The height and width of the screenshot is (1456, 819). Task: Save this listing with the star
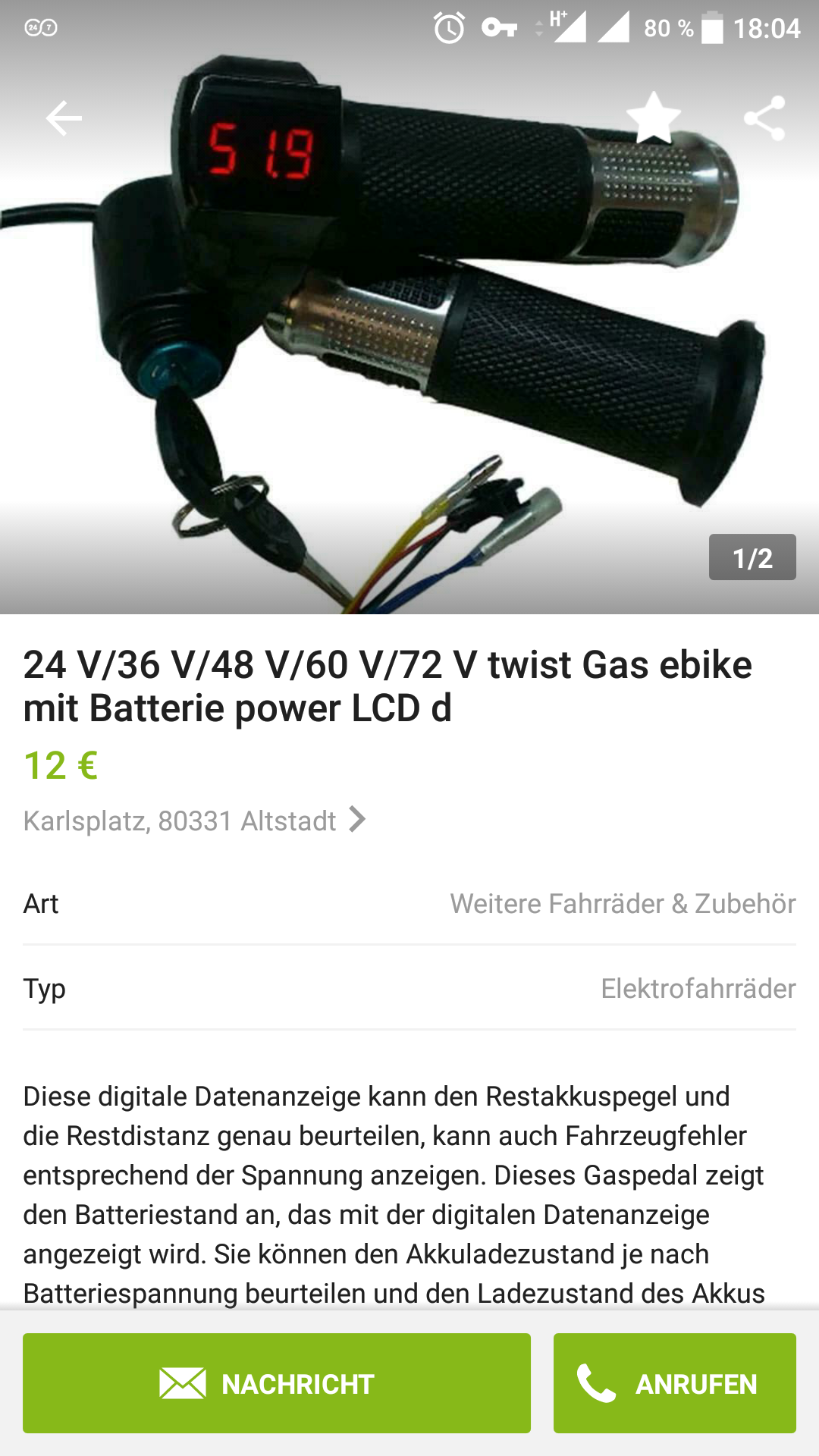pos(653,118)
